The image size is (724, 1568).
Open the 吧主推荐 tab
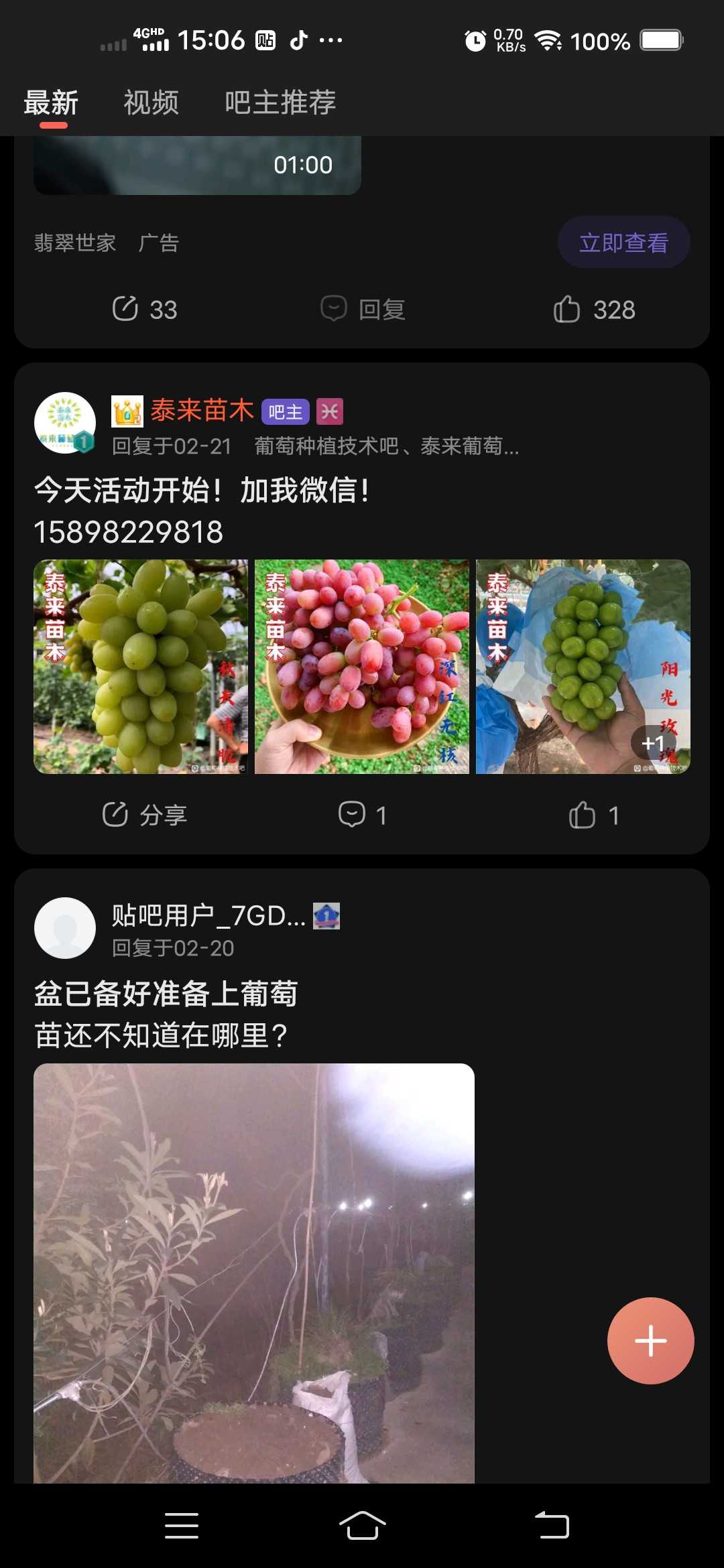(280, 103)
